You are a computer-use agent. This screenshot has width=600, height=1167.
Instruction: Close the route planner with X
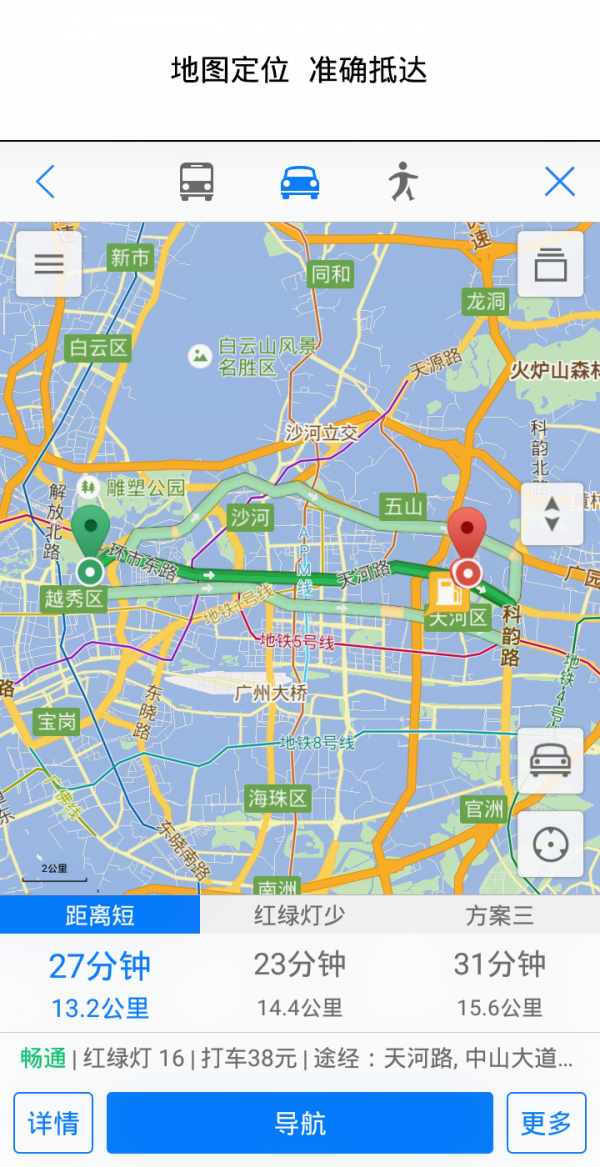(559, 182)
